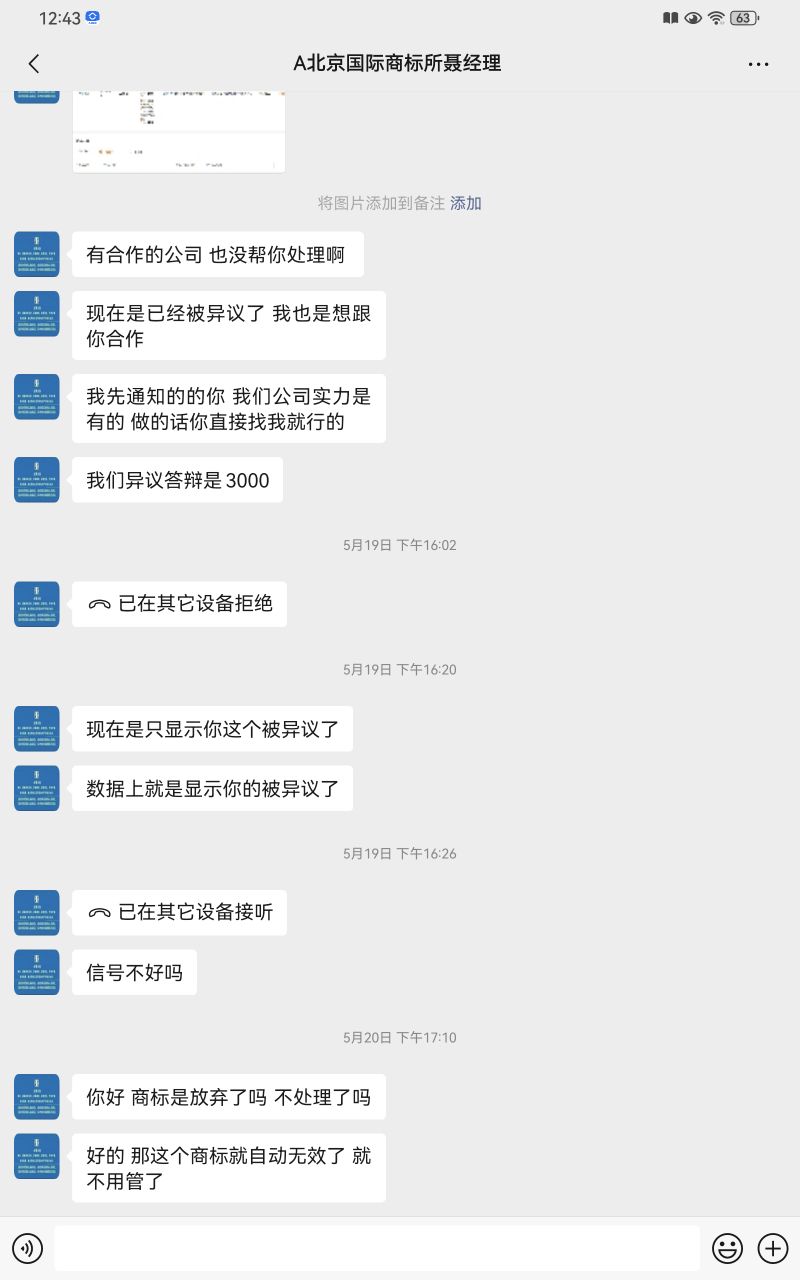
Task: Go back to the chat list
Action: click(x=34, y=64)
